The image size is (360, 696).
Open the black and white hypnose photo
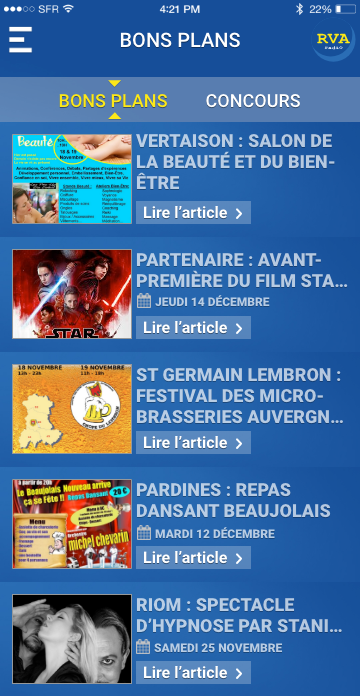coord(72,639)
